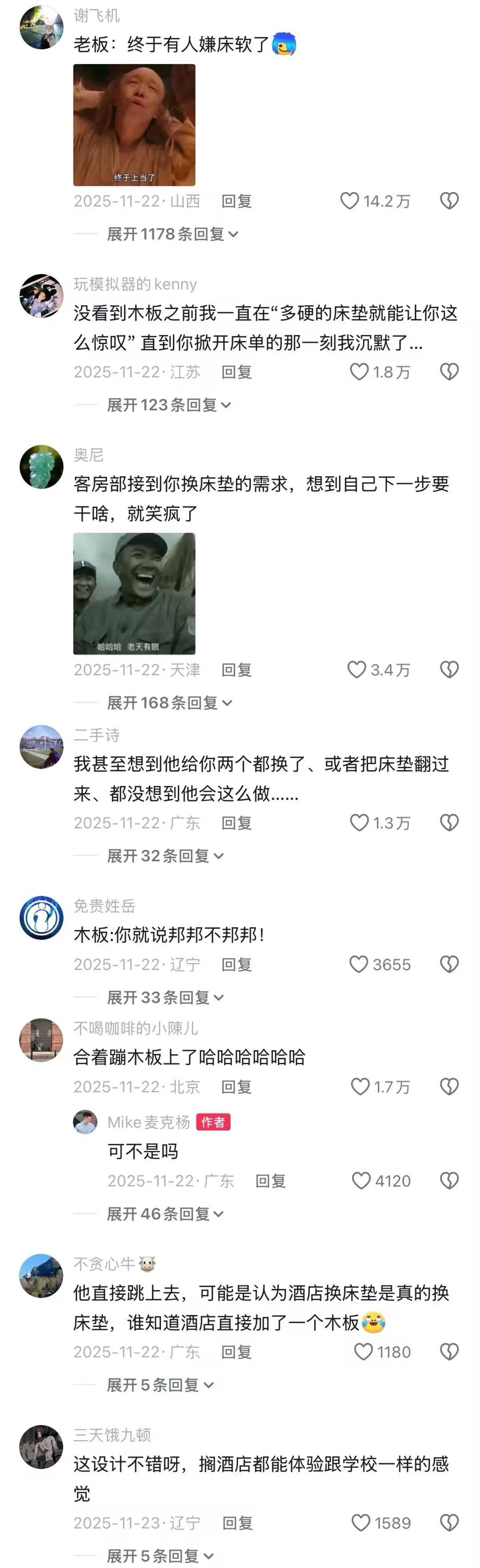The image size is (480, 1568).
Task: Like author Mike麦克杨's reply
Action: 361,1182
